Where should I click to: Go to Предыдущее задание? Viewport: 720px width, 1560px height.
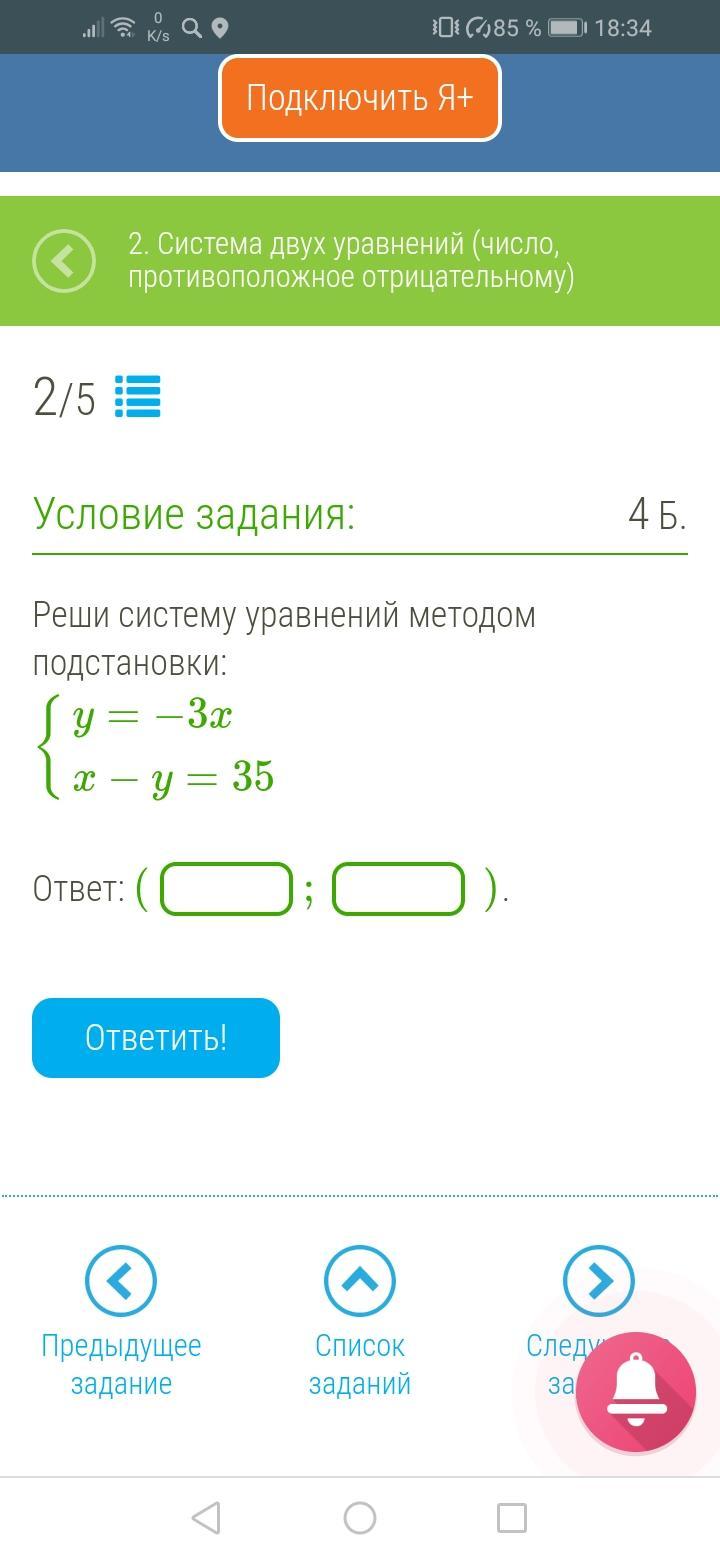coord(121,1281)
